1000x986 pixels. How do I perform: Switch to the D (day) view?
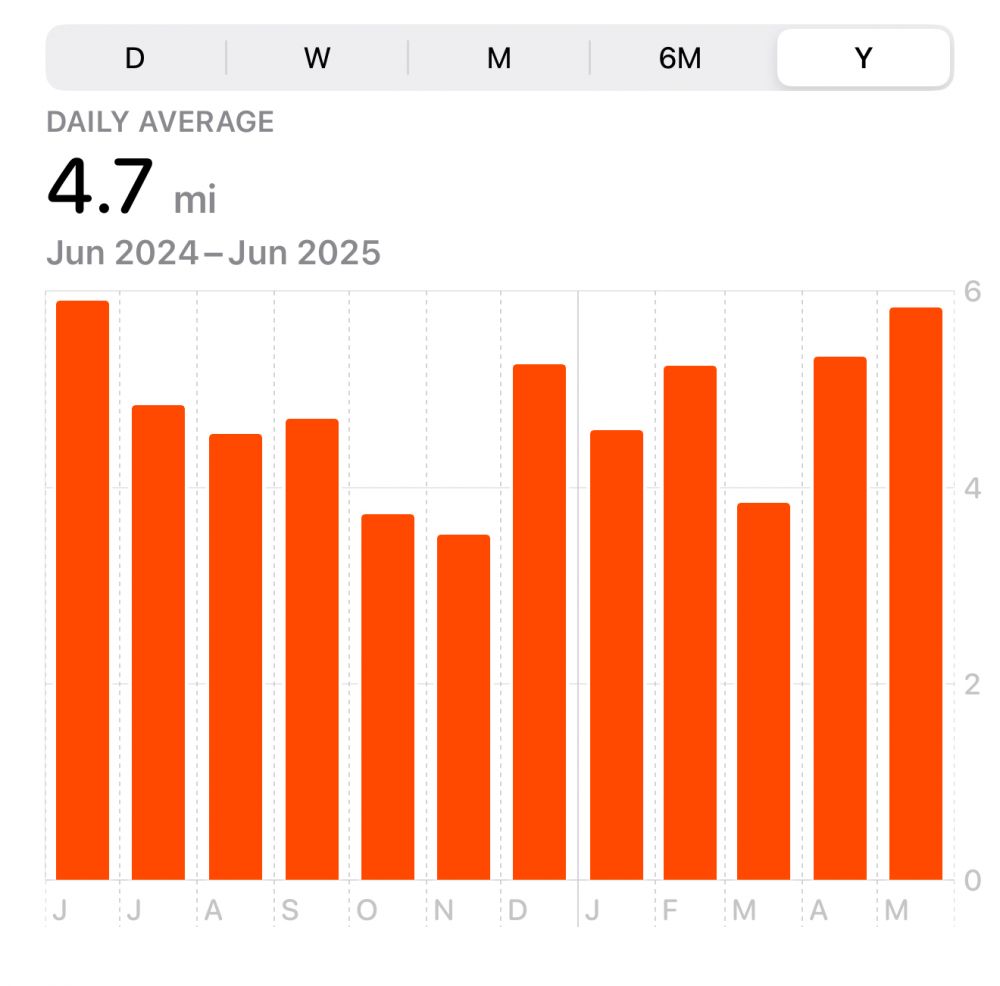point(135,58)
